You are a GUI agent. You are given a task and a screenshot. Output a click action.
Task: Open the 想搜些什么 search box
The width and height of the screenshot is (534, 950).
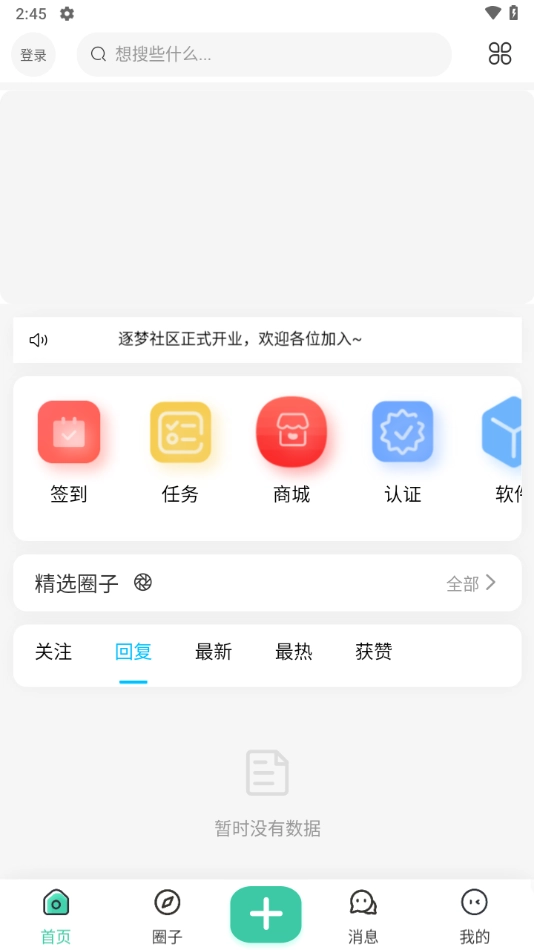click(264, 55)
